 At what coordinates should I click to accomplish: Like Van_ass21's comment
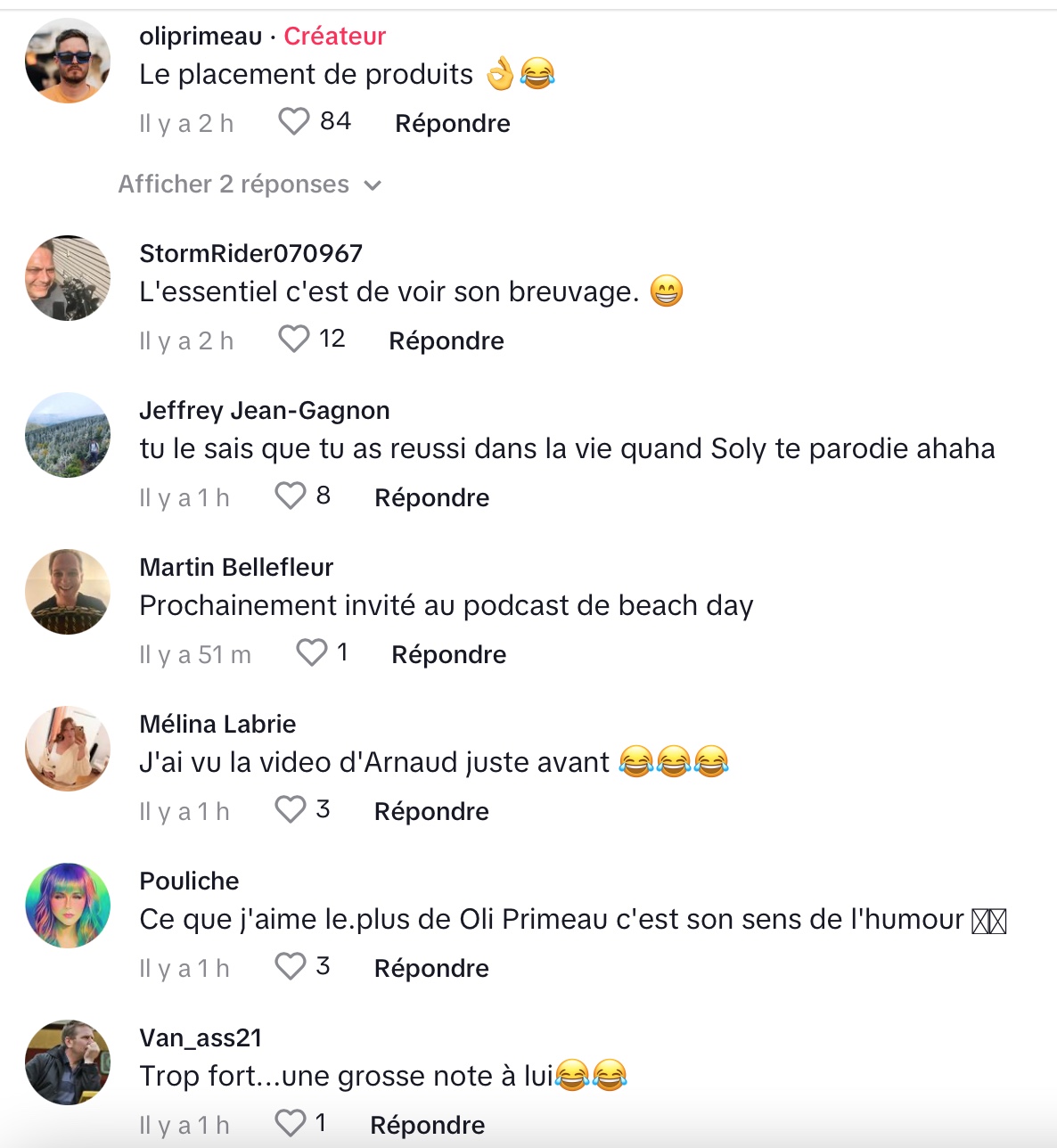pos(291,1123)
